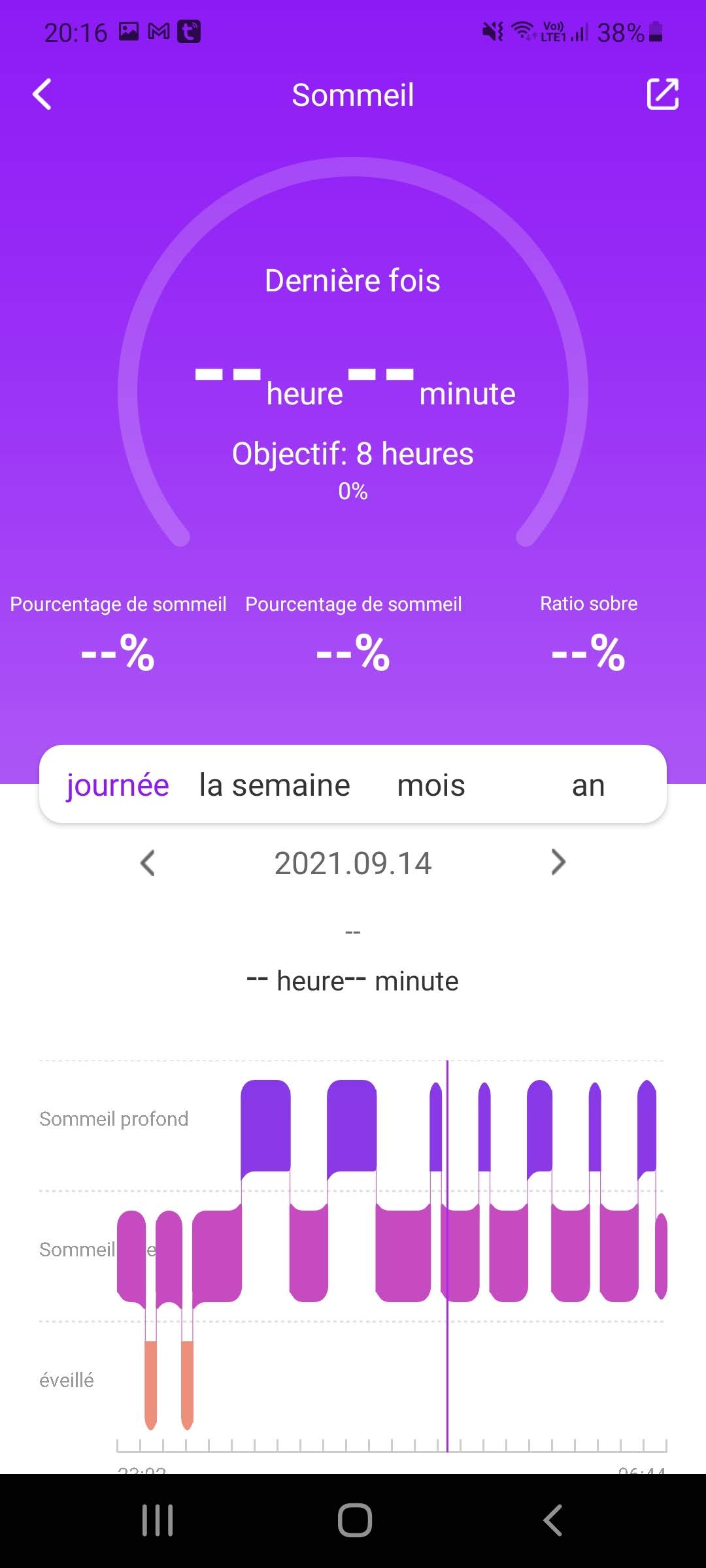
Task: Go to the next day after 2021.09.14
Action: click(x=558, y=862)
